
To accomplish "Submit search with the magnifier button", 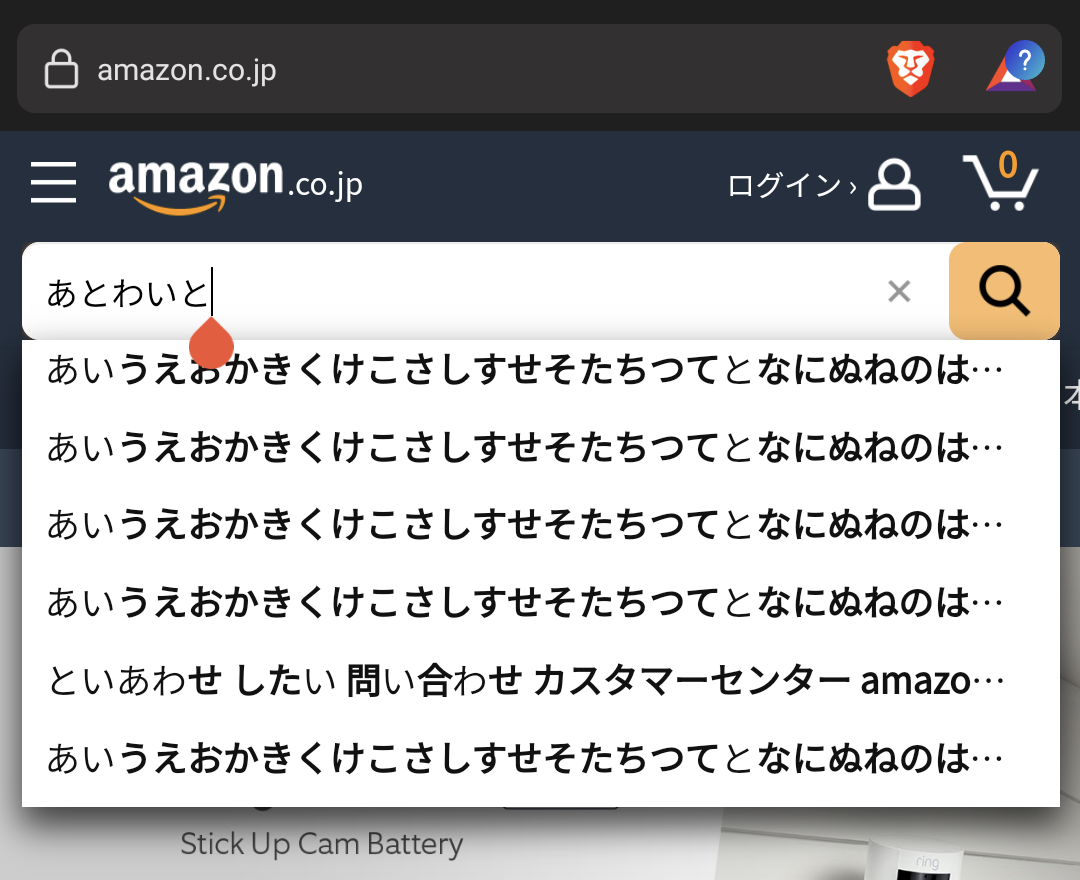I will coord(1003,291).
